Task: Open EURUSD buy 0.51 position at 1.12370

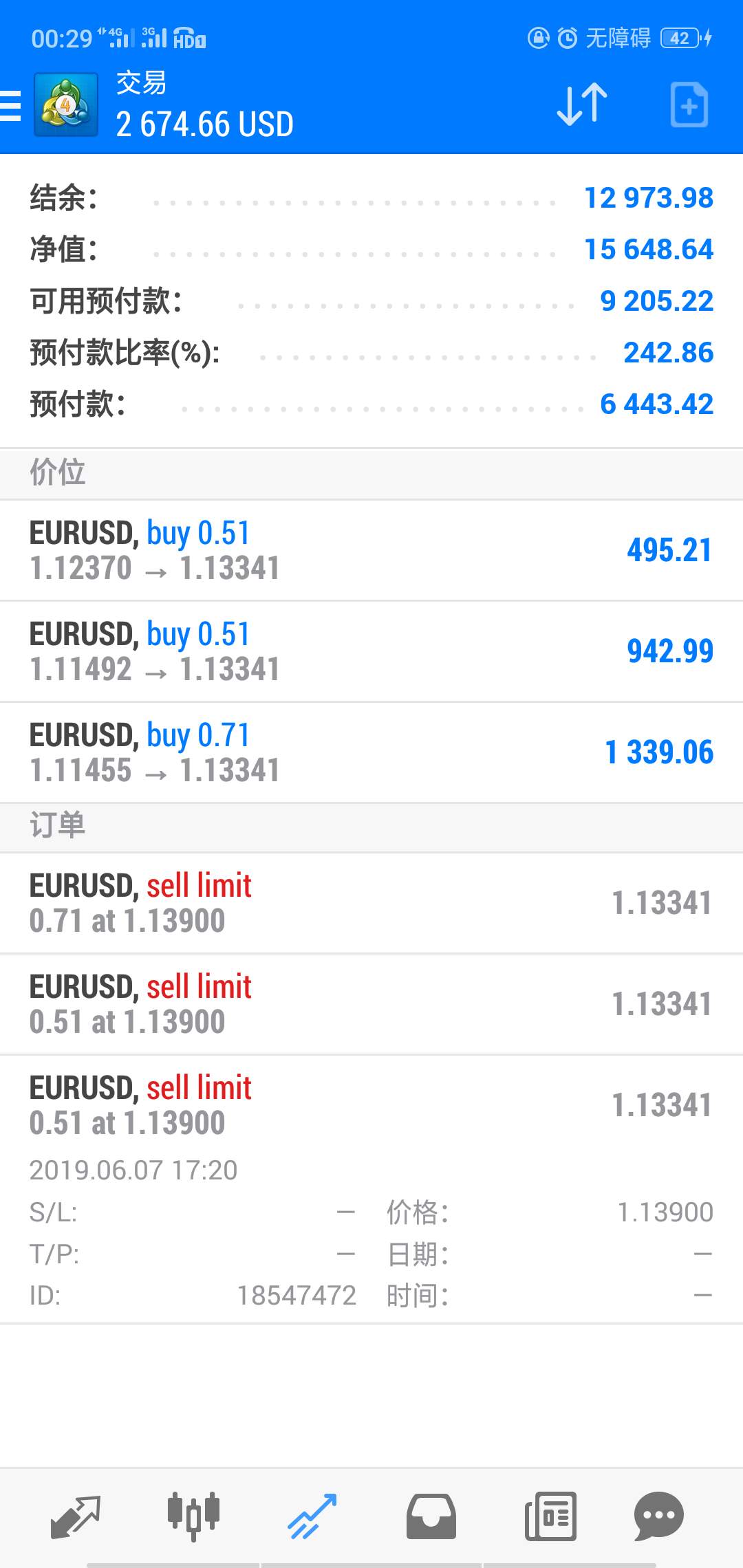Action: pos(371,551)
